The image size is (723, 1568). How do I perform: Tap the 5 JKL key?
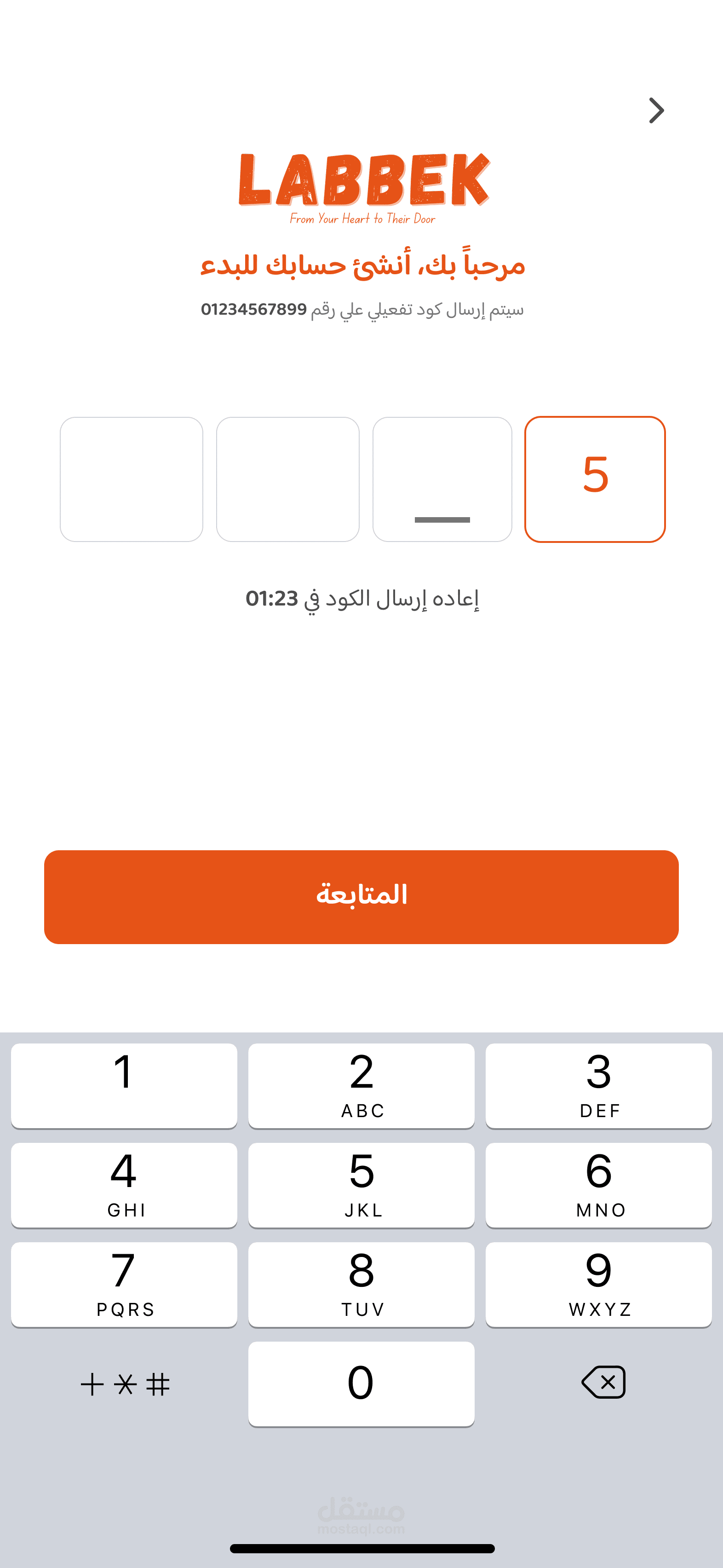pyautogui.click(x=361, y=1185)
